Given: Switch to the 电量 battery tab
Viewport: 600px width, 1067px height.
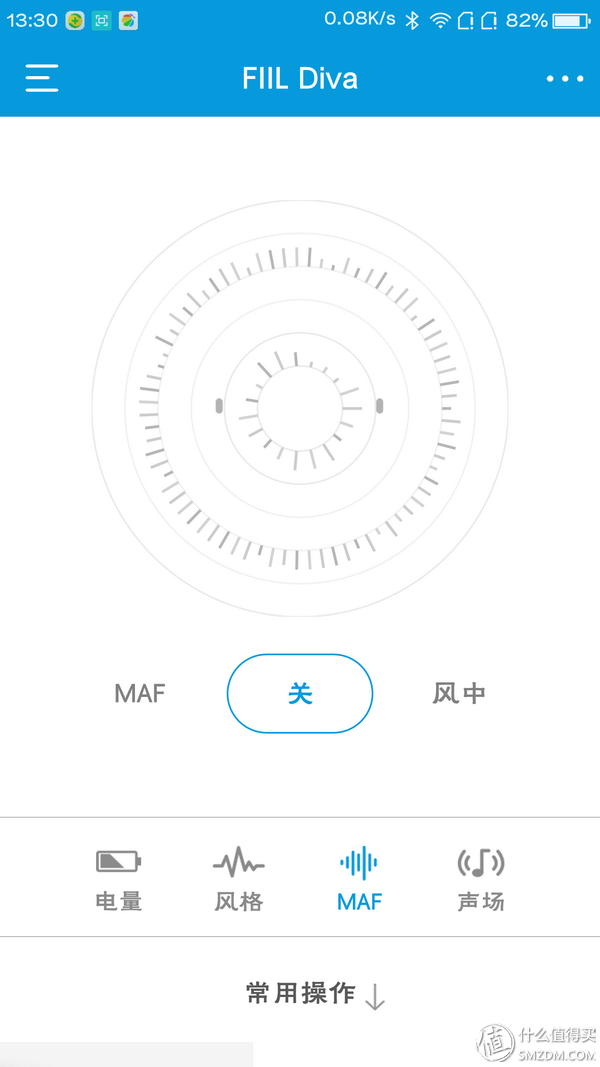Looking at the screenshot, I should [x=119, y=879].
